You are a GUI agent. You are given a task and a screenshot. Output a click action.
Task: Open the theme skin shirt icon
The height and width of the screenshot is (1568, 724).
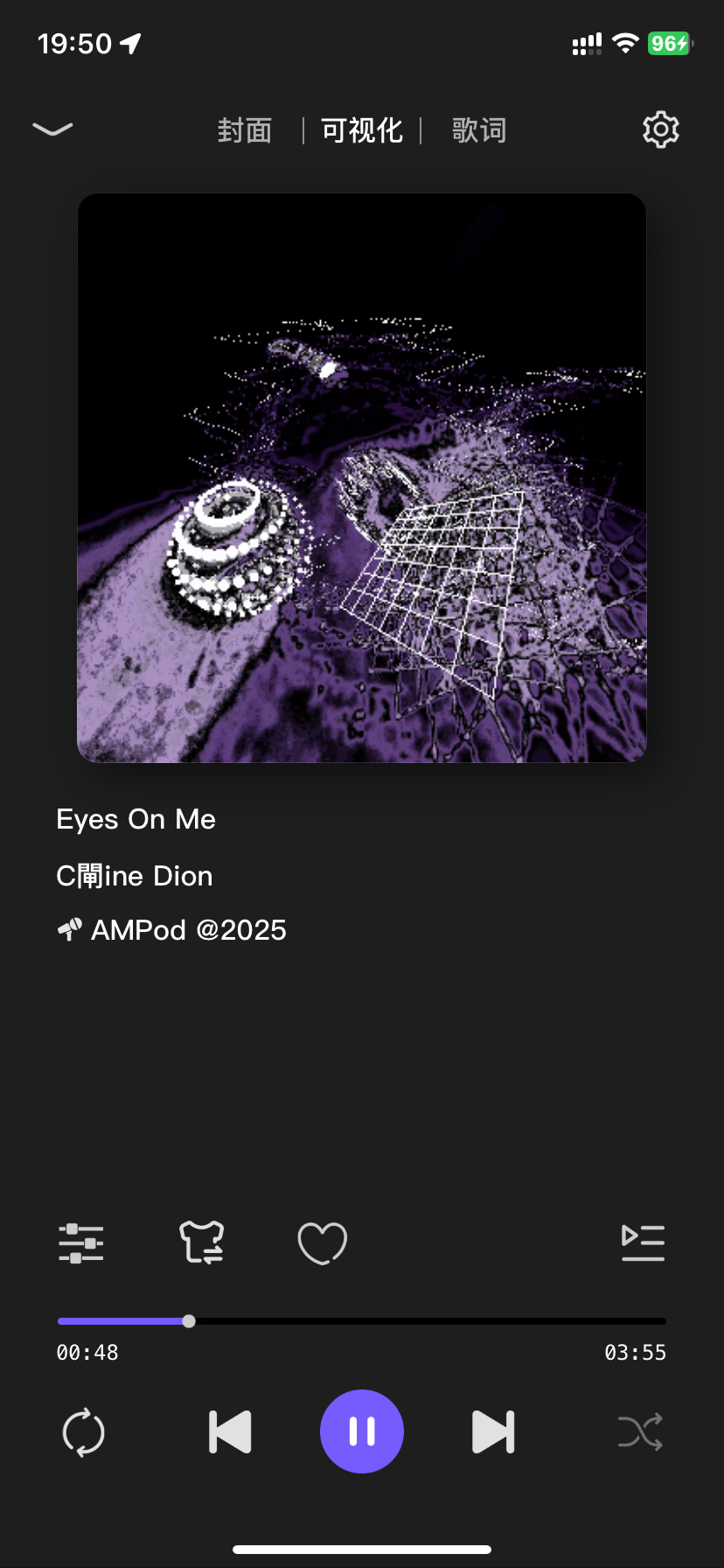tap(202, 1242)
